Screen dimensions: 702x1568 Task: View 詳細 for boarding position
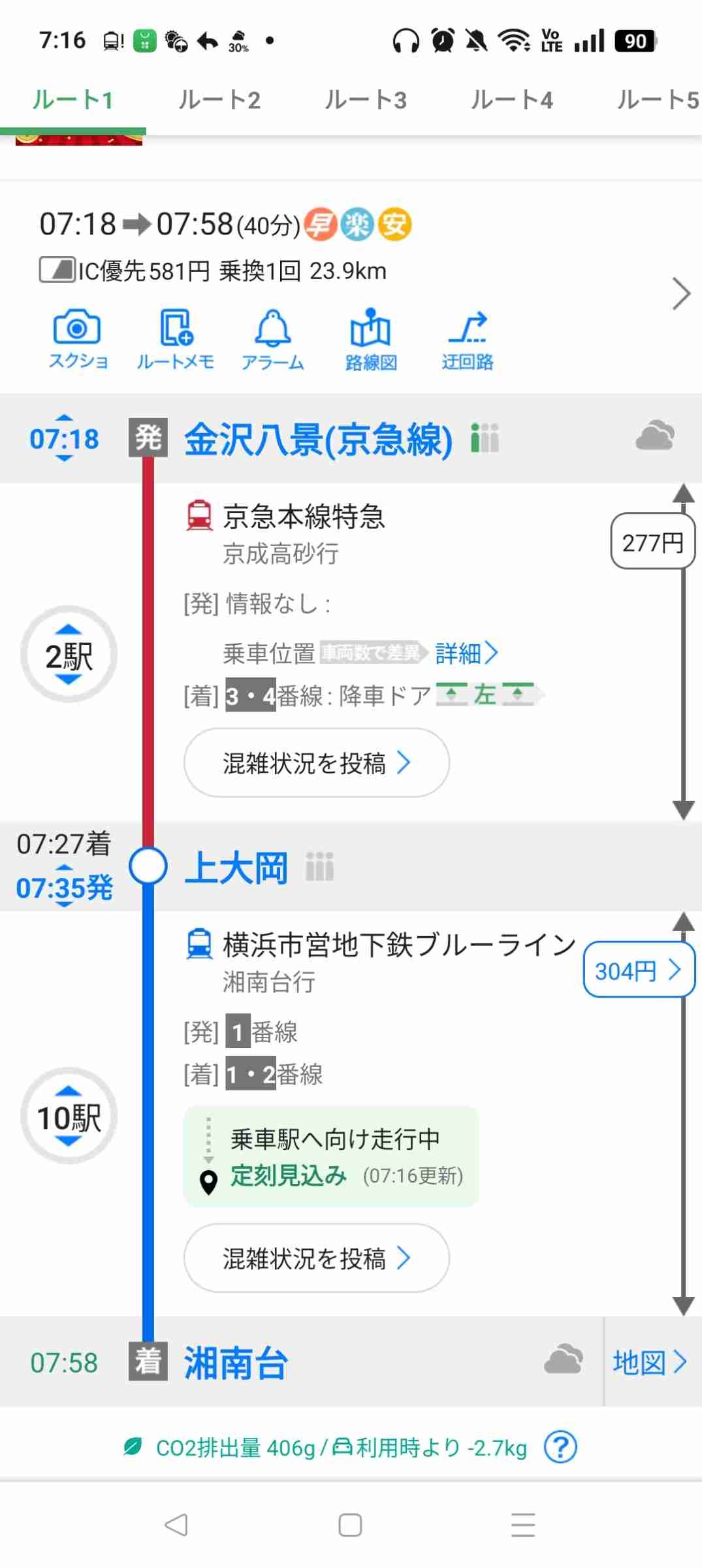[466, 653]
